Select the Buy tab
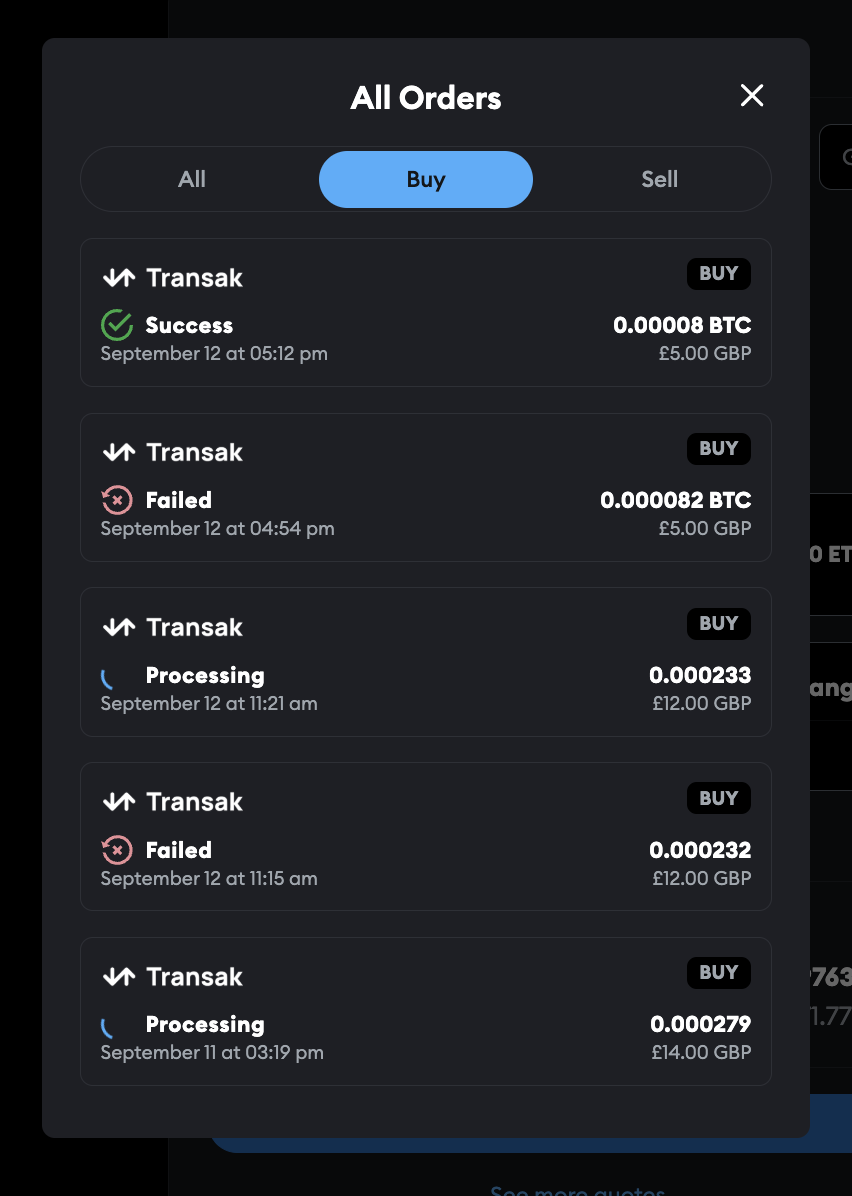 click(x=425, y=180)
